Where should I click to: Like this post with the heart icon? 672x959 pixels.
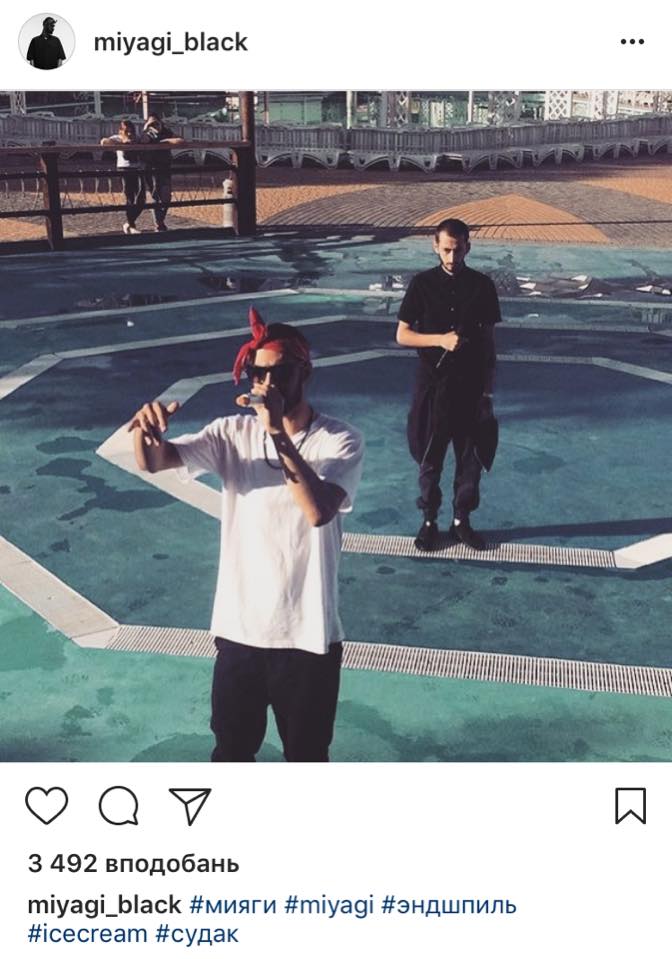point(46,805)
